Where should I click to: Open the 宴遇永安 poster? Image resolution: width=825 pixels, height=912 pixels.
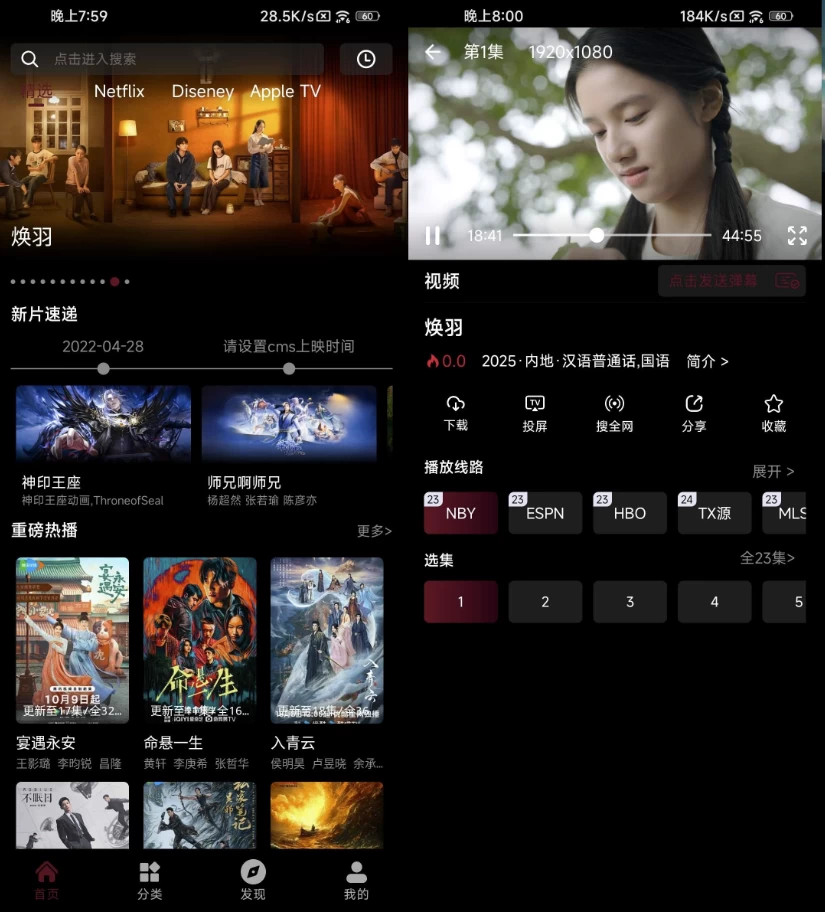72,640
